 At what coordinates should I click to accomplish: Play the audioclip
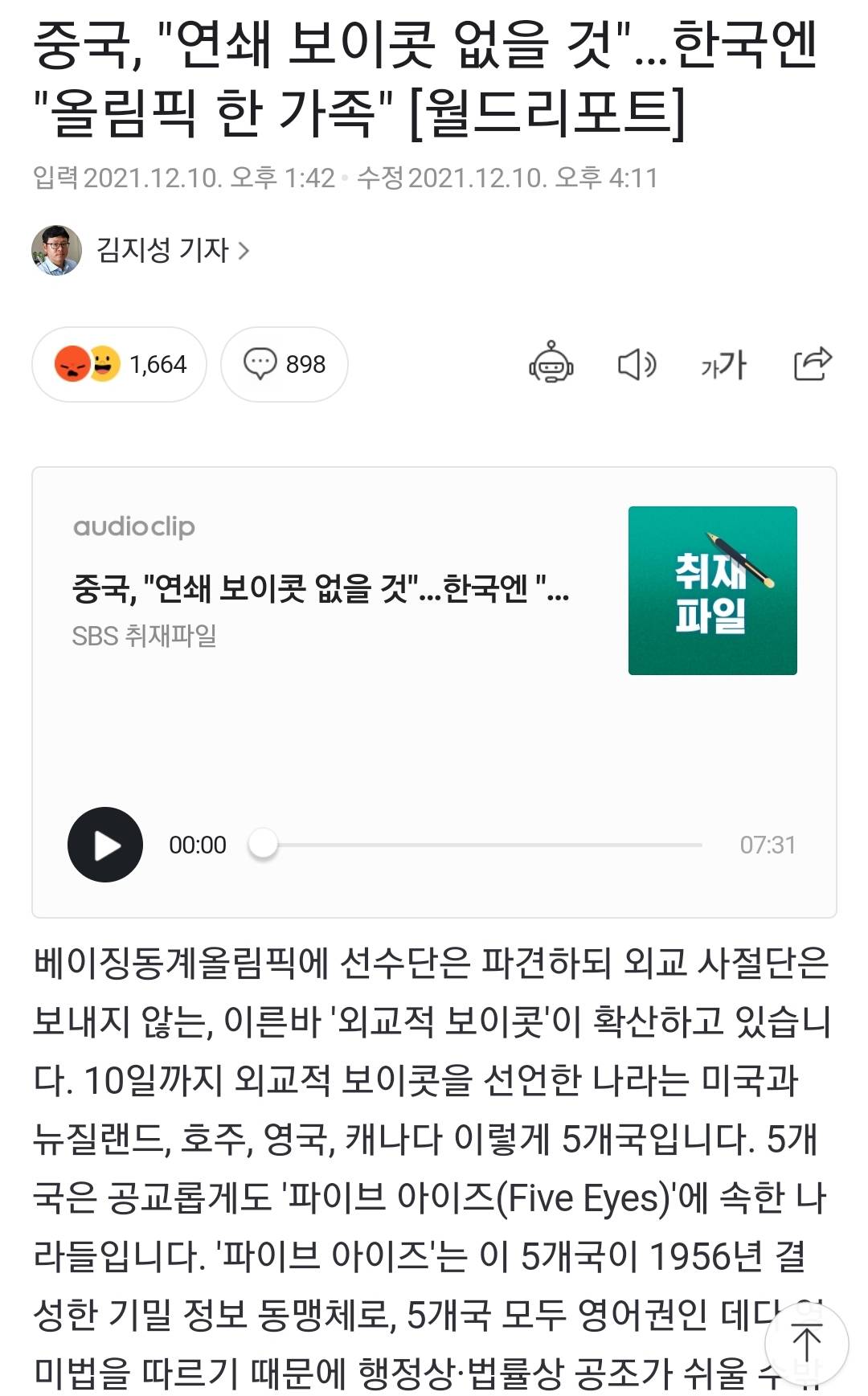[x=105, y=845]
